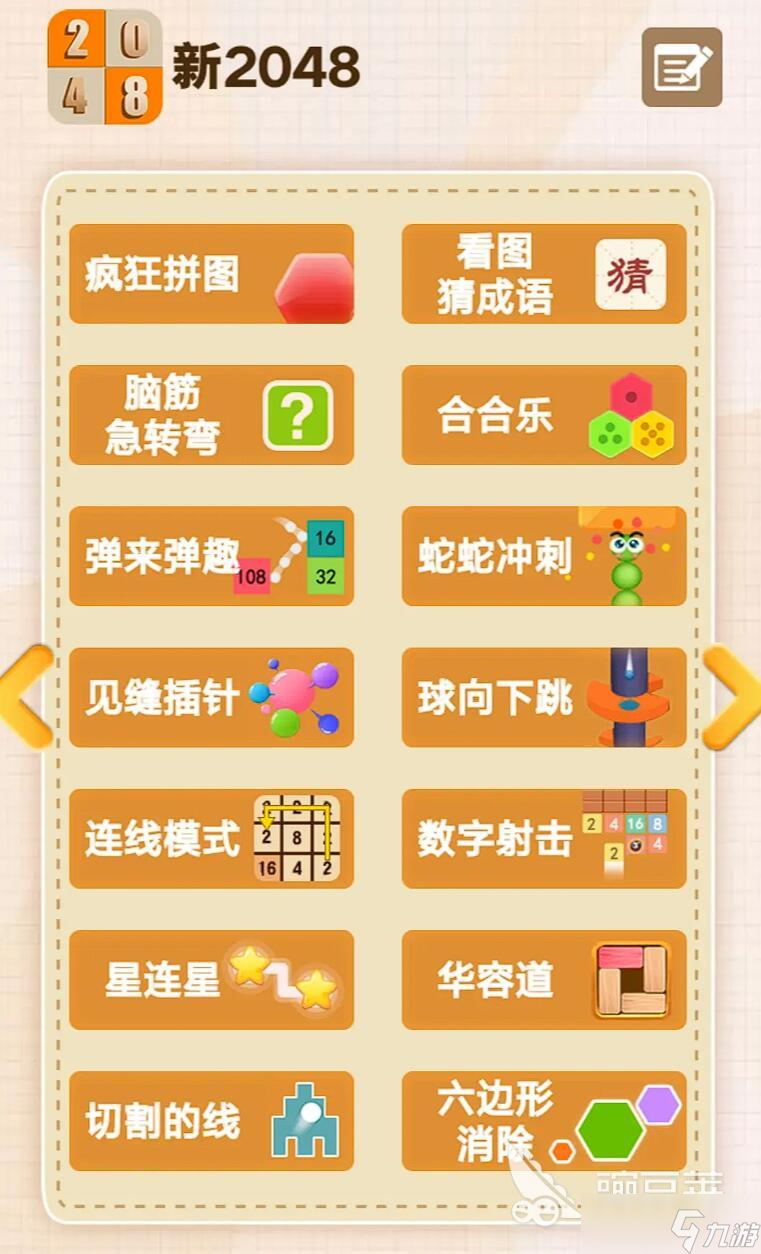Go to the previous page arrow

[26, 697]
